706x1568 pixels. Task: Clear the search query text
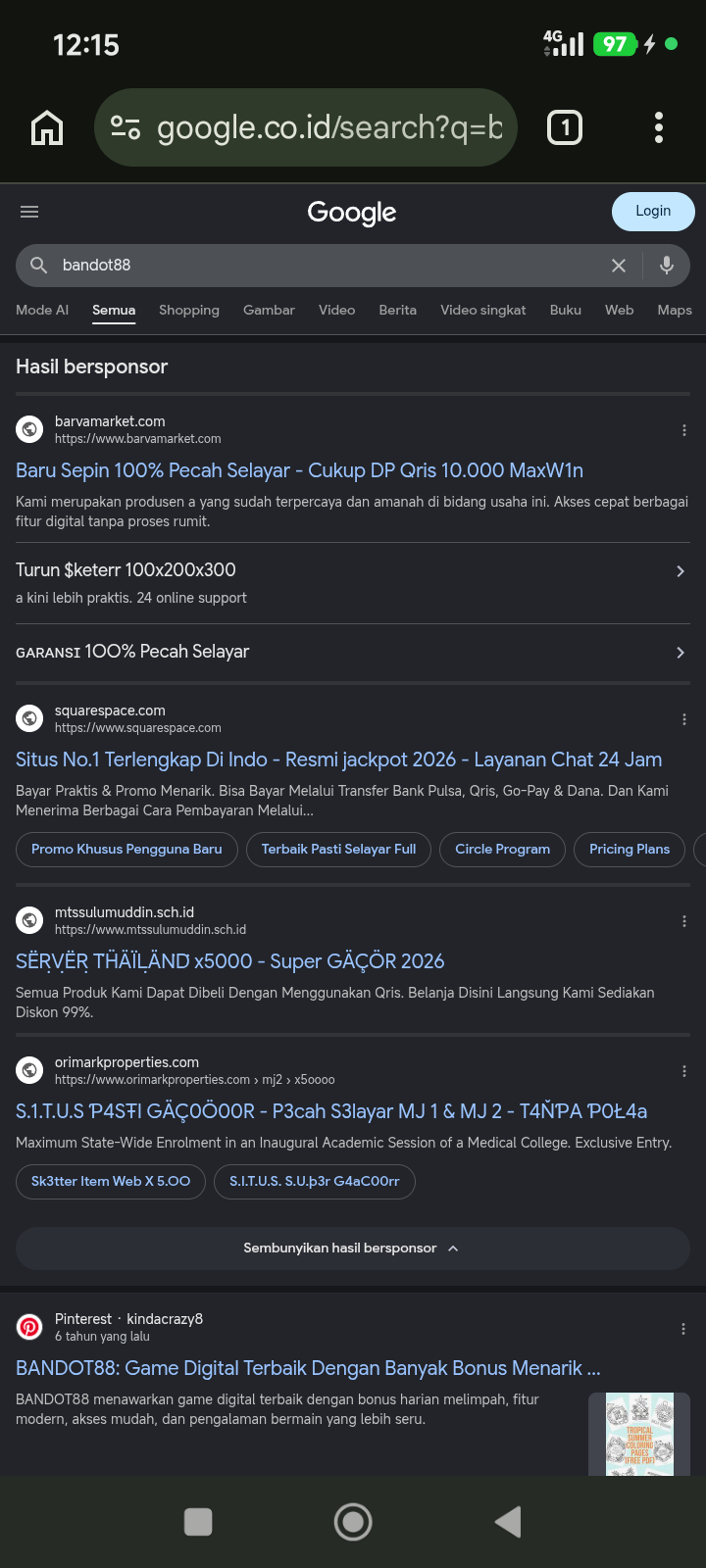pos(619,266)
